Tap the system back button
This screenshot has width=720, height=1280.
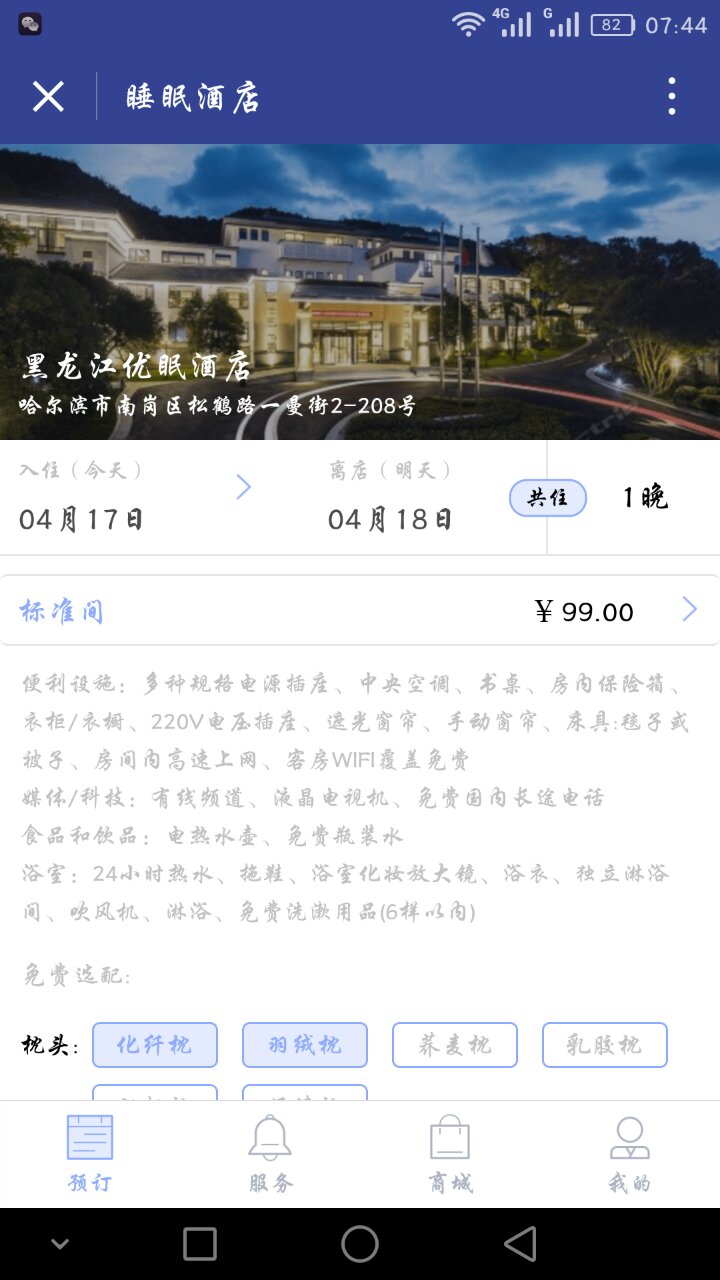[x=520, y=1244]
